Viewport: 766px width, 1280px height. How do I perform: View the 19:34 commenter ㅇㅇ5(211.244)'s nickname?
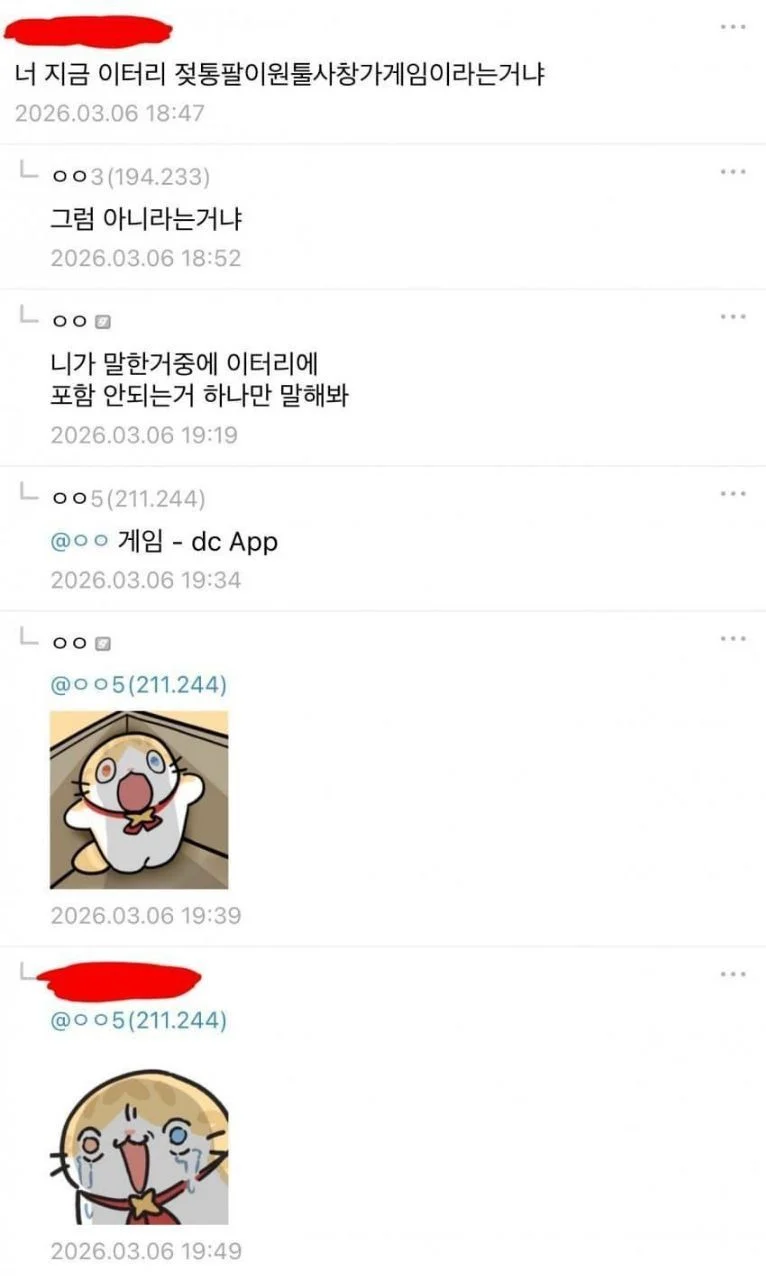click(128, 498)
